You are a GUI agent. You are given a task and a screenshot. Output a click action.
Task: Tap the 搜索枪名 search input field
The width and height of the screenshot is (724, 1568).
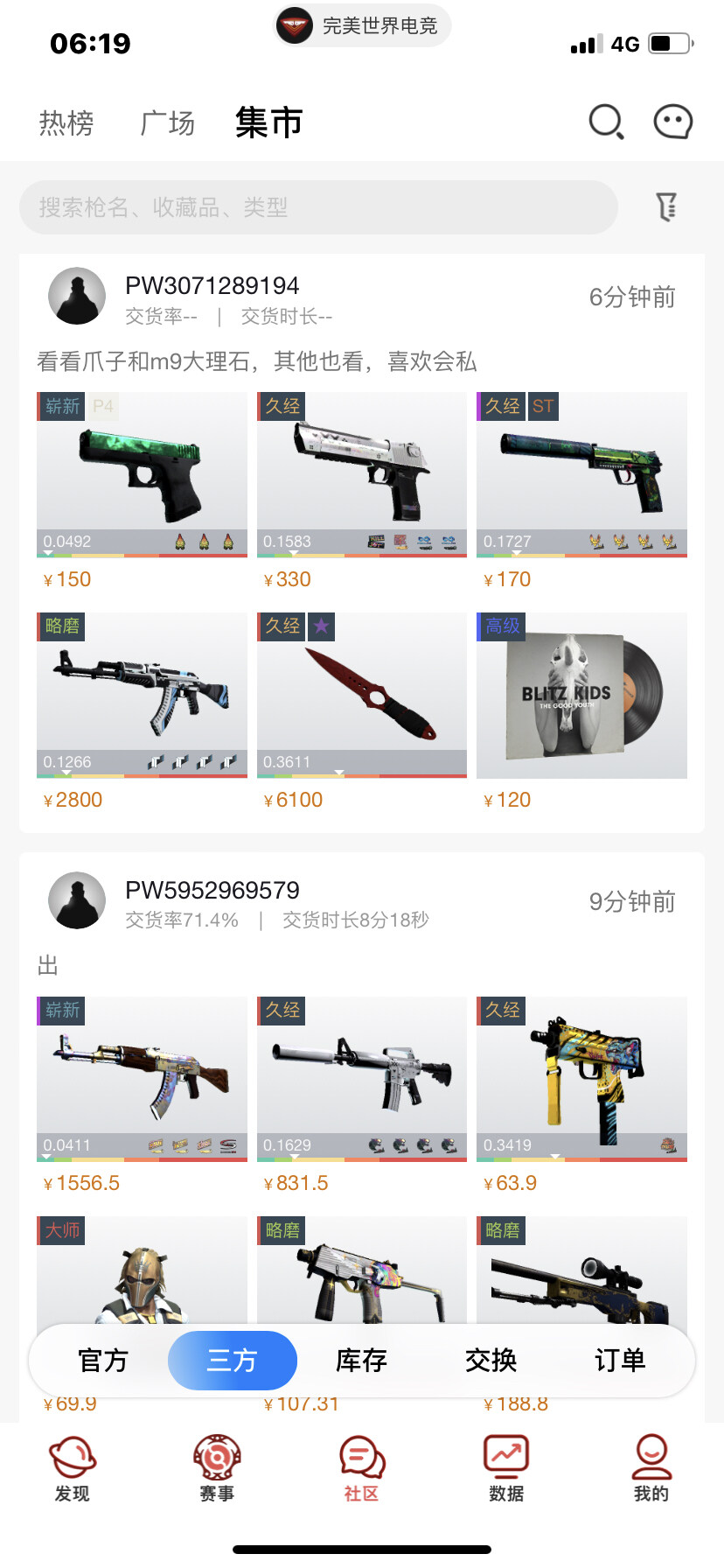click(318, 206)
